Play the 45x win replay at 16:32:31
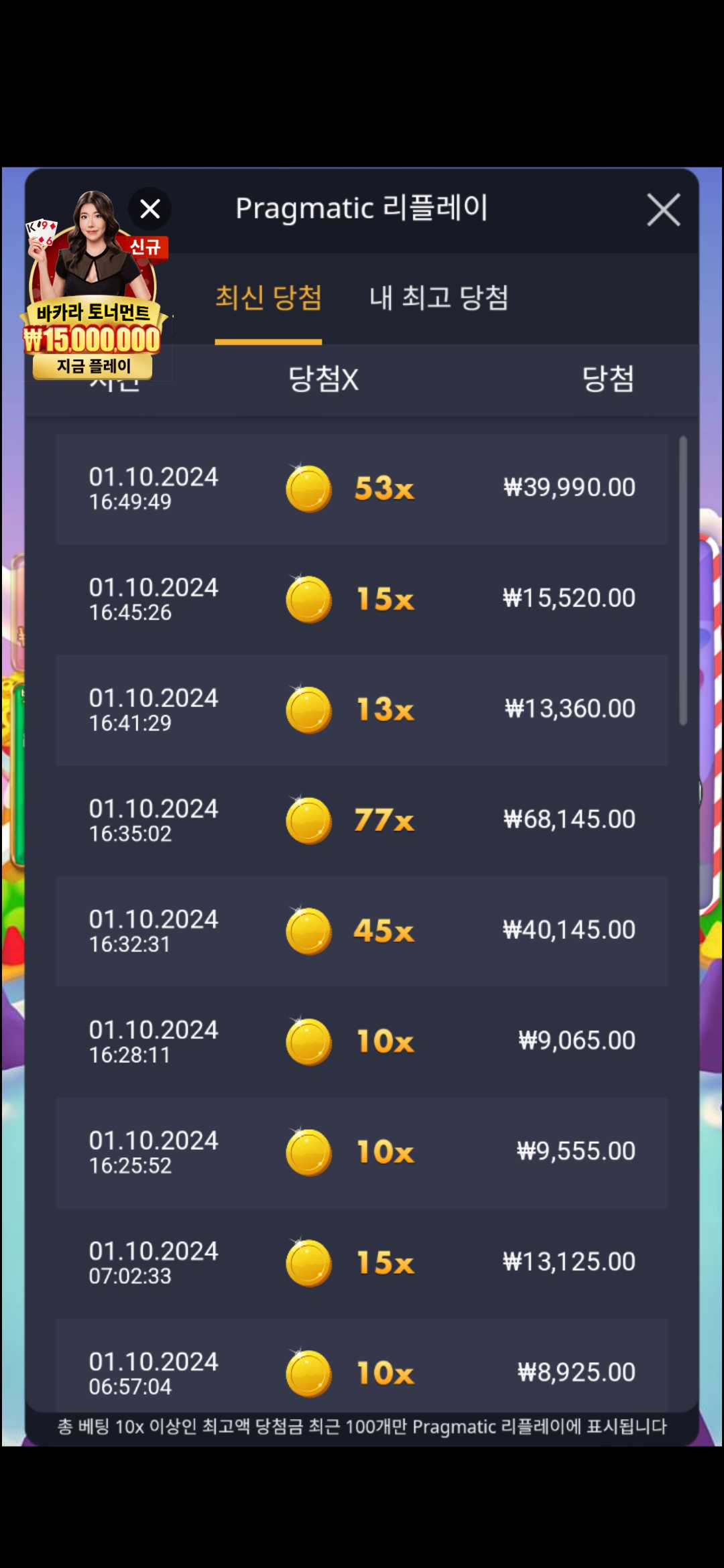 pyautogui.click(x=362, y=931)
